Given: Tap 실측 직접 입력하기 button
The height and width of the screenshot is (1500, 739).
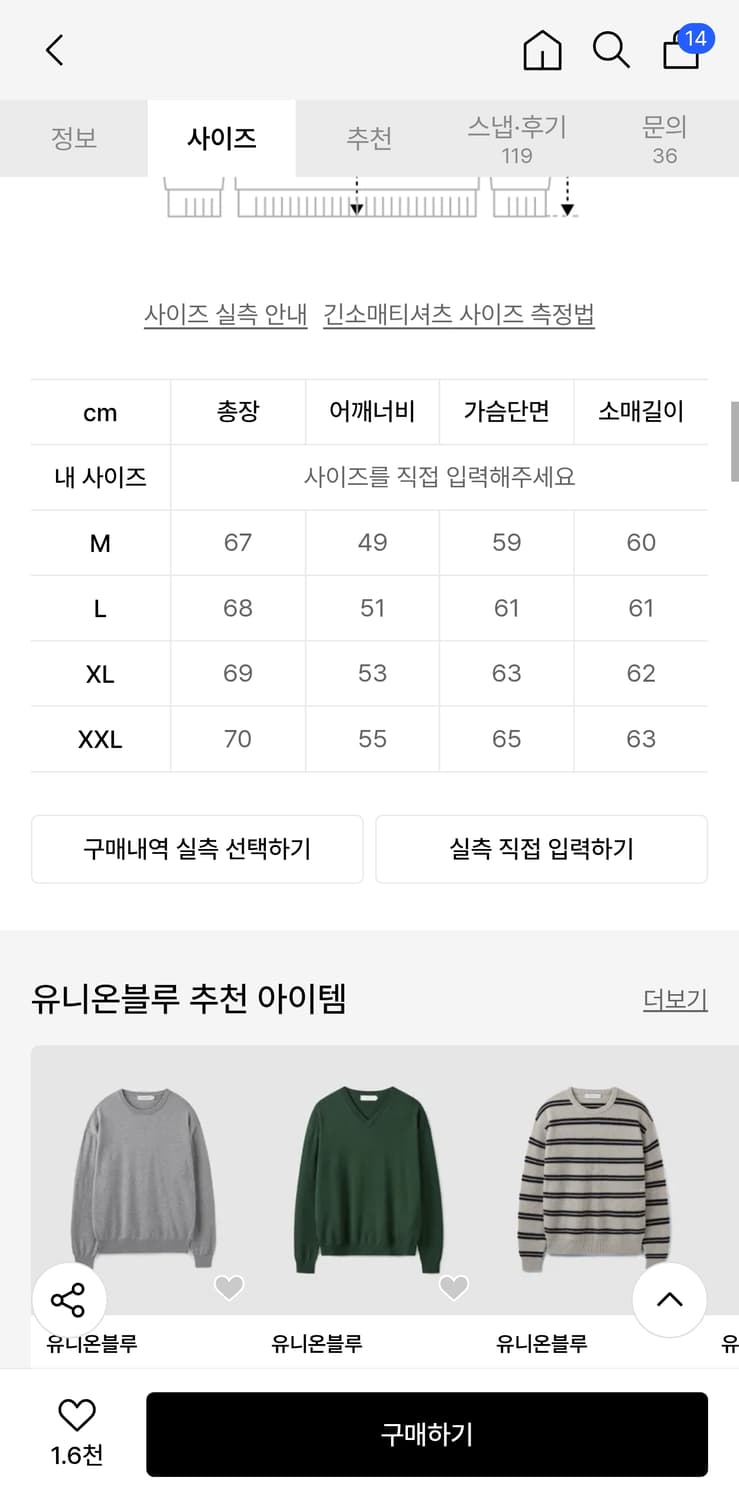Looking at the screenshot, I should pos(541,849).
